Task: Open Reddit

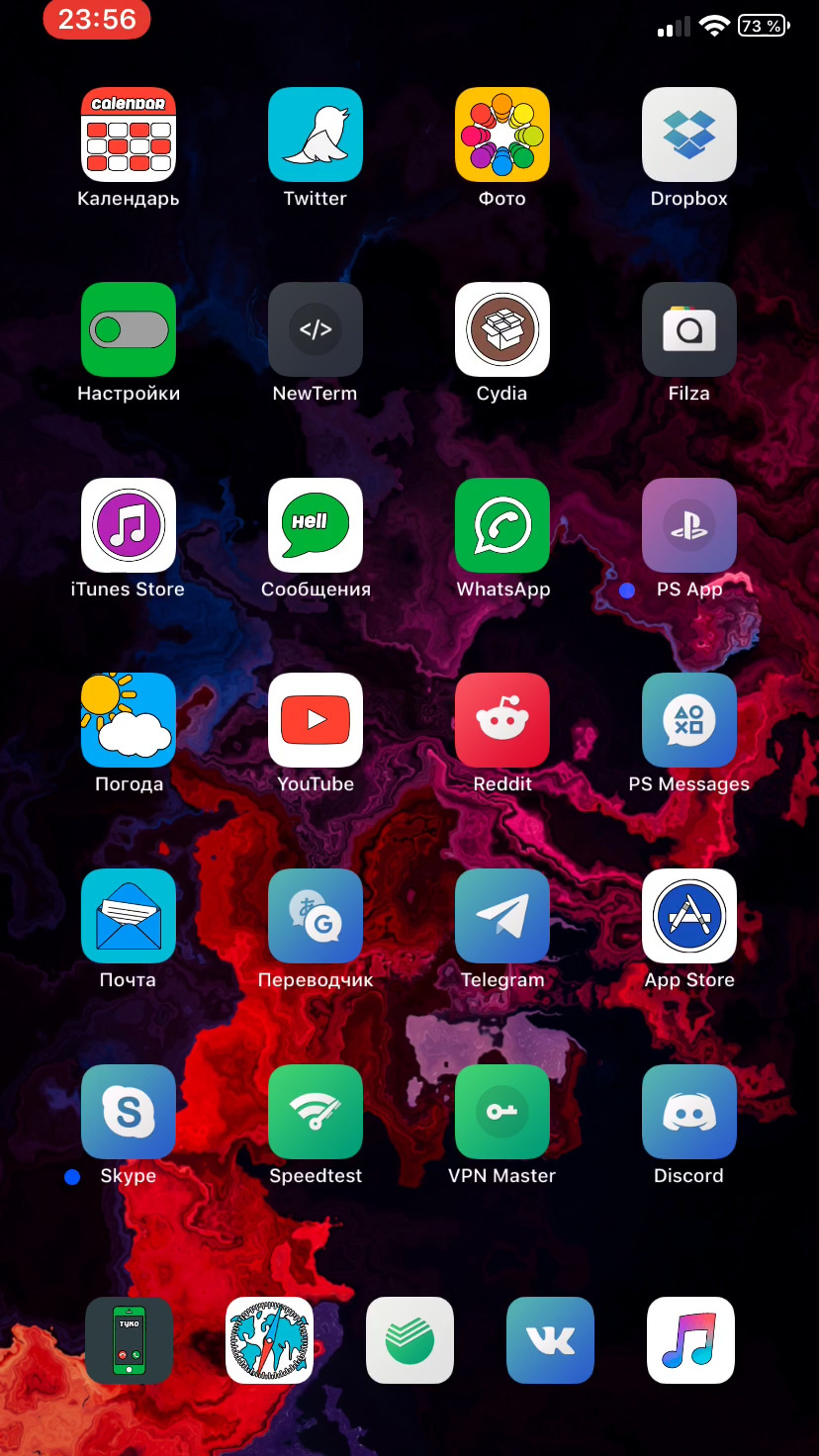Action: (502, 720)
